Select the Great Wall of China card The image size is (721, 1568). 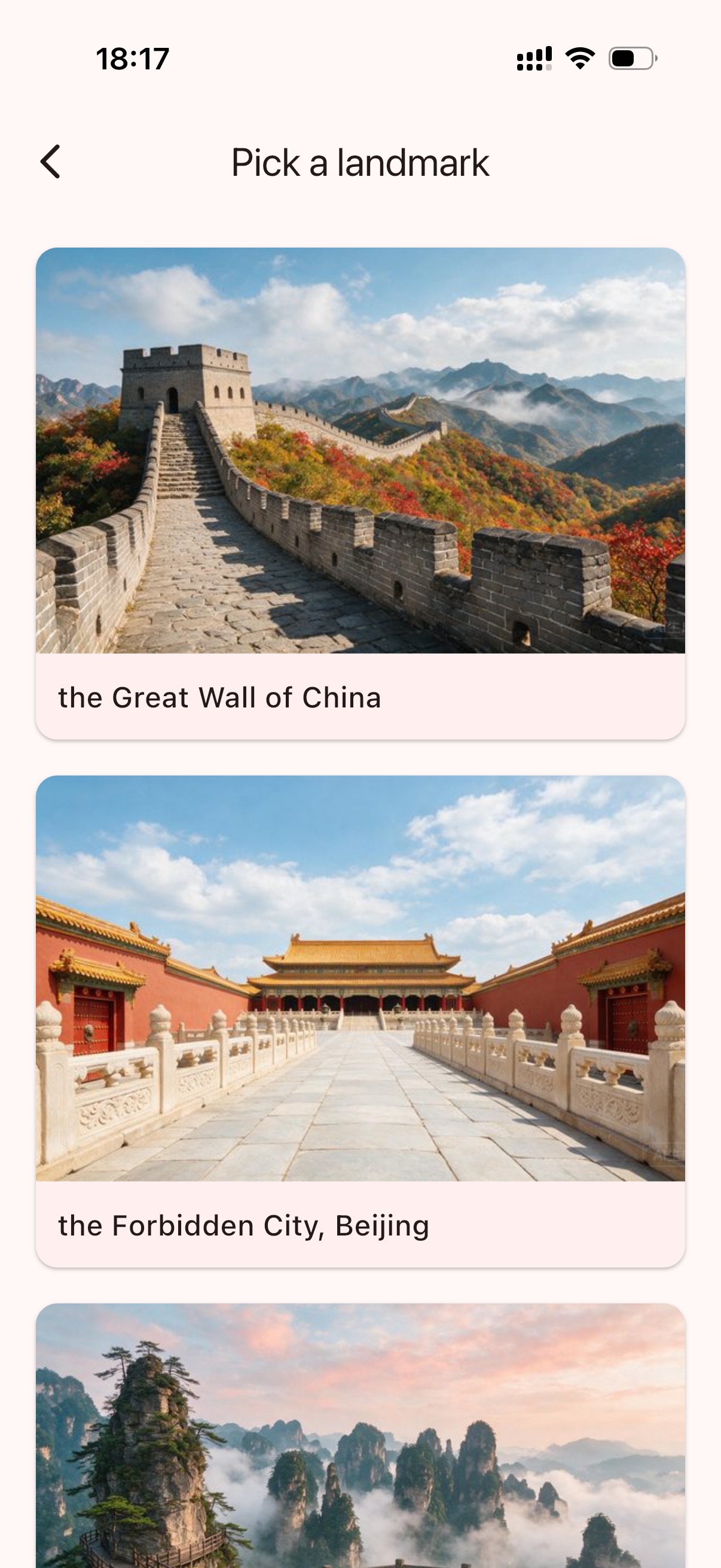click(360, 493)
